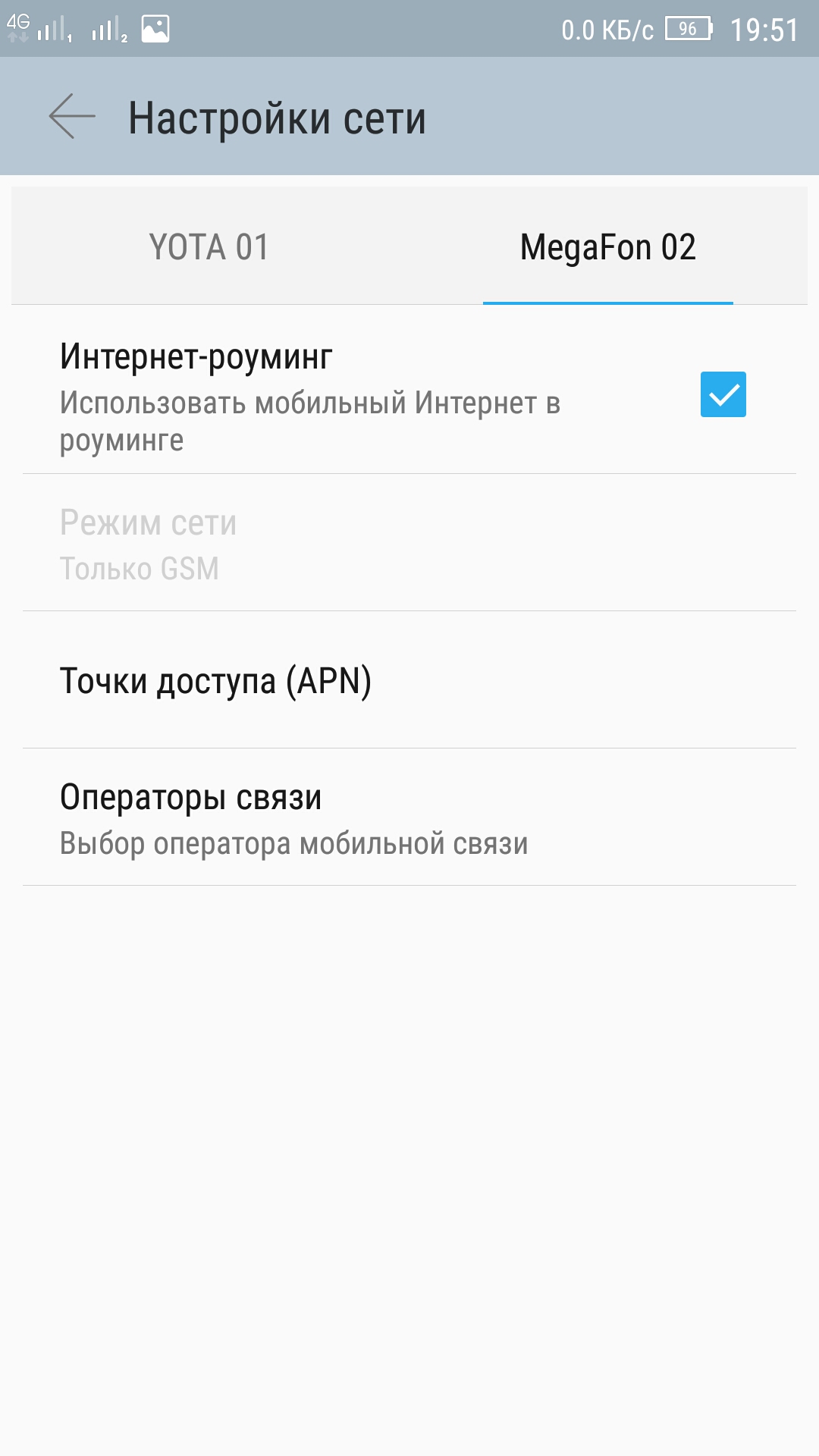Viewport: 819px width, 1456px height.
Task: Disable the Интернет-роуминг checkbox
Action: coord(723,394)
